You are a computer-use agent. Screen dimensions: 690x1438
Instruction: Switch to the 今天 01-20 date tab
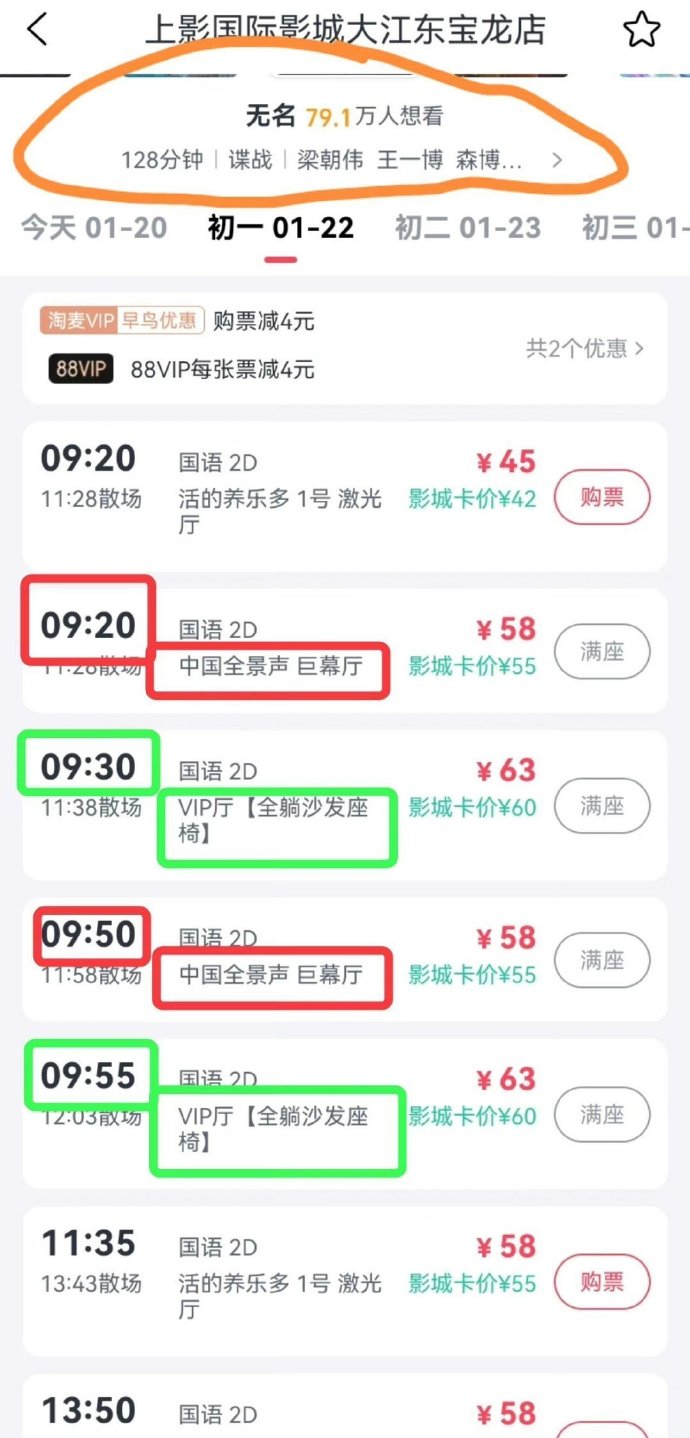click(x=94, y=228)
